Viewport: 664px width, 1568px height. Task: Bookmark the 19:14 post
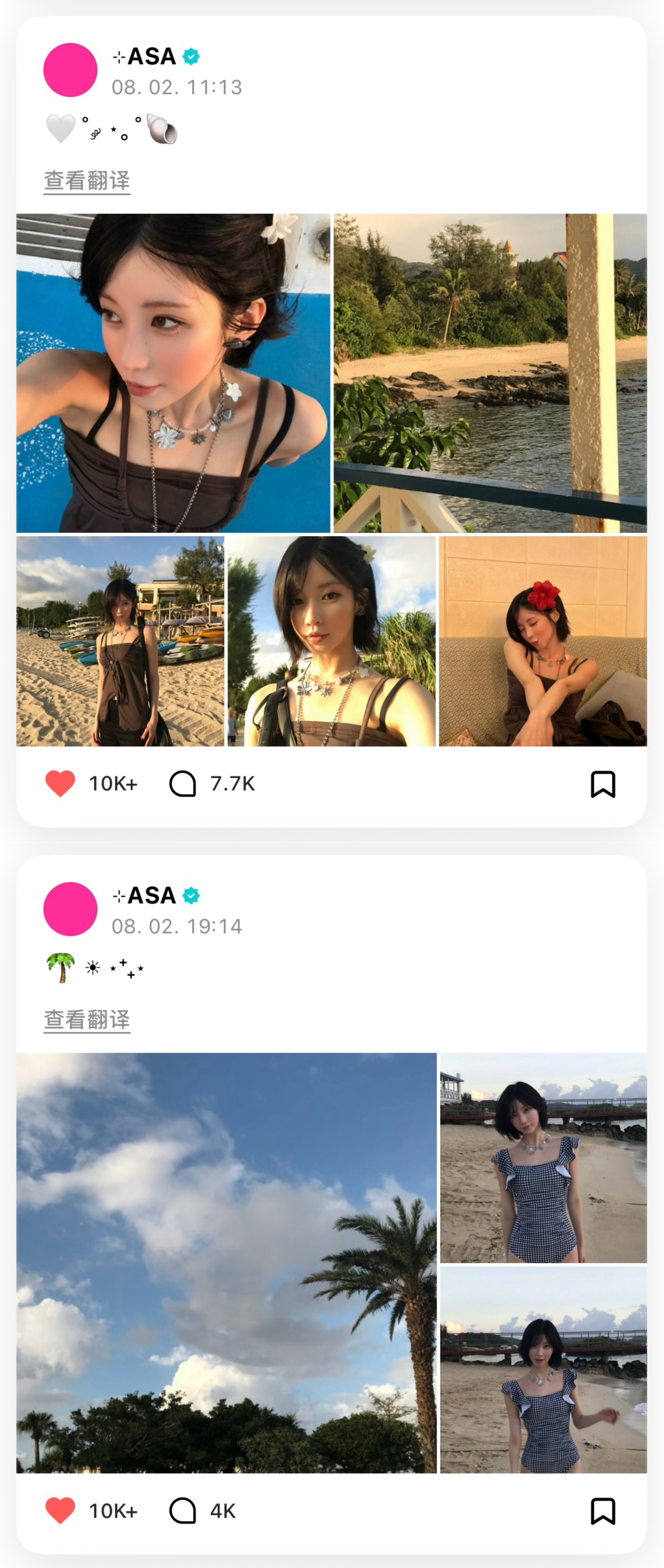[603, 1511]
